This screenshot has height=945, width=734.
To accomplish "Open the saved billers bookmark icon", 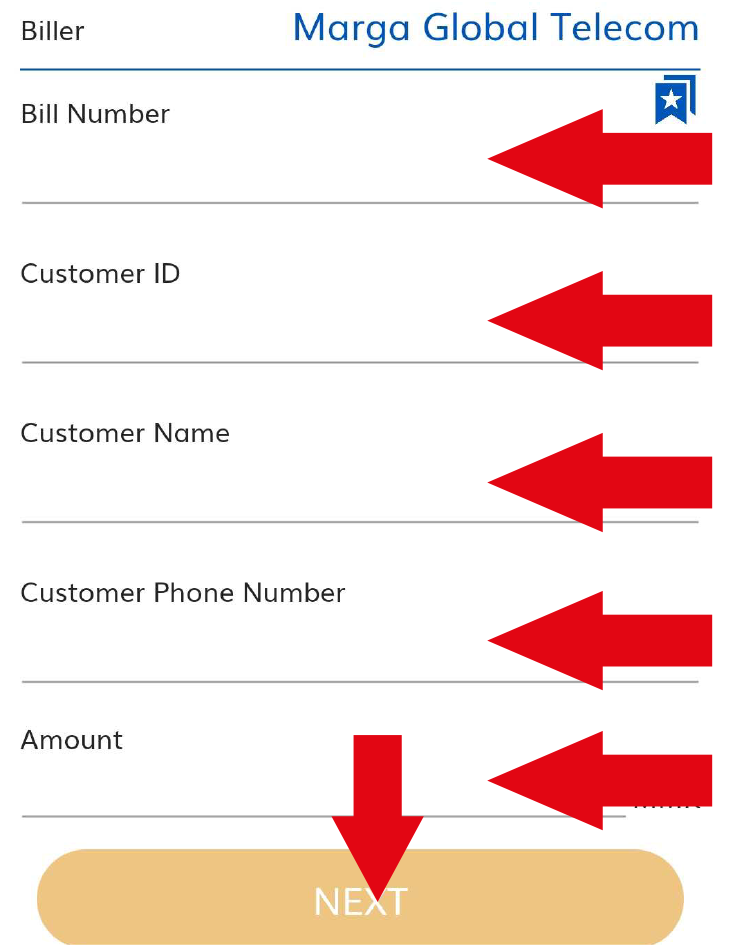I will coord(675,100).
